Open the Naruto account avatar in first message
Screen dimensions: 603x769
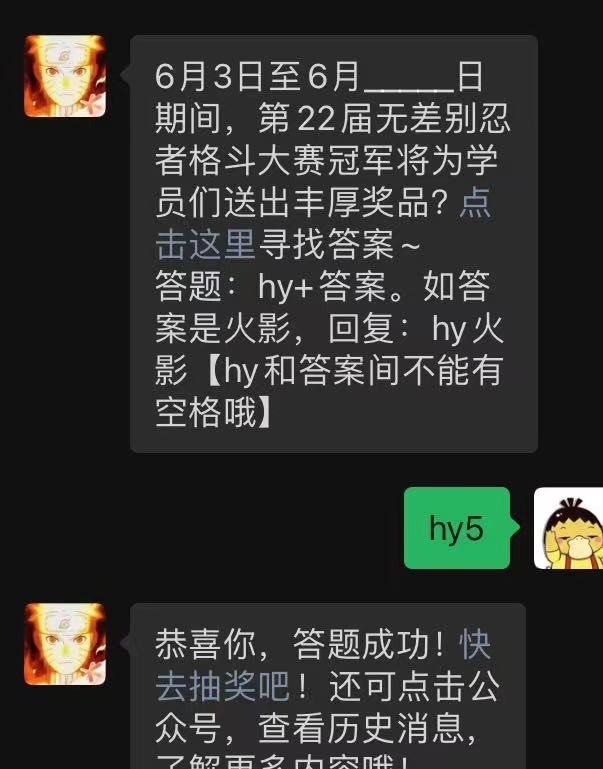[65, 77]
